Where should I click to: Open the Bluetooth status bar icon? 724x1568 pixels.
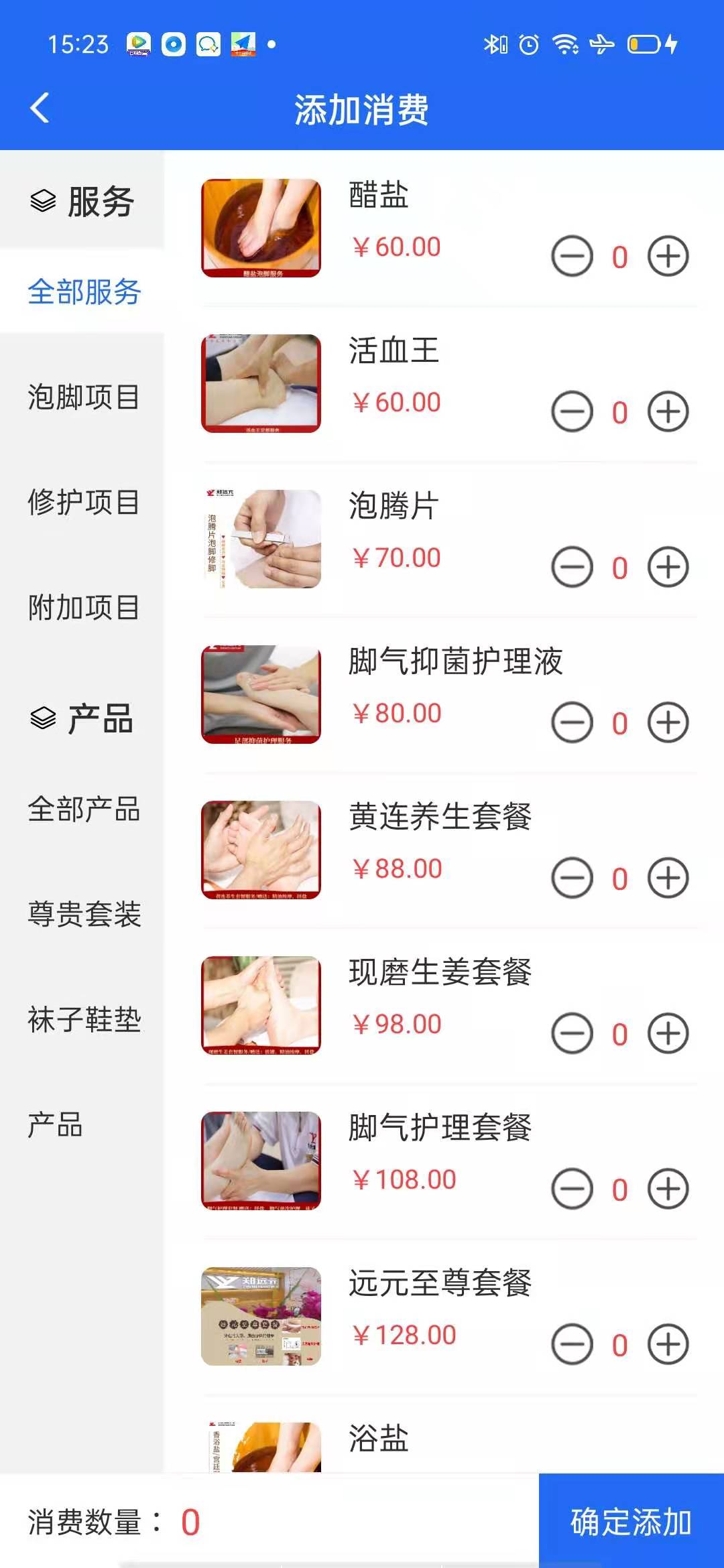494,46
